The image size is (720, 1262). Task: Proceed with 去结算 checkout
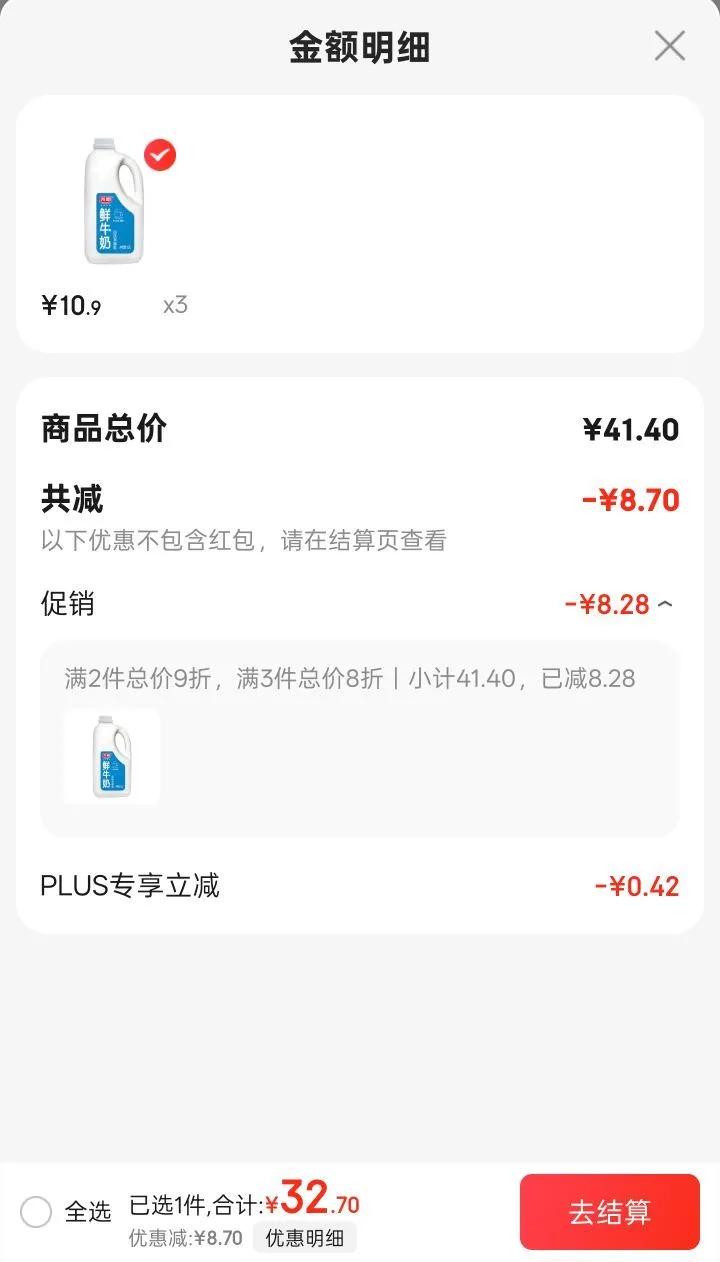609,1212
